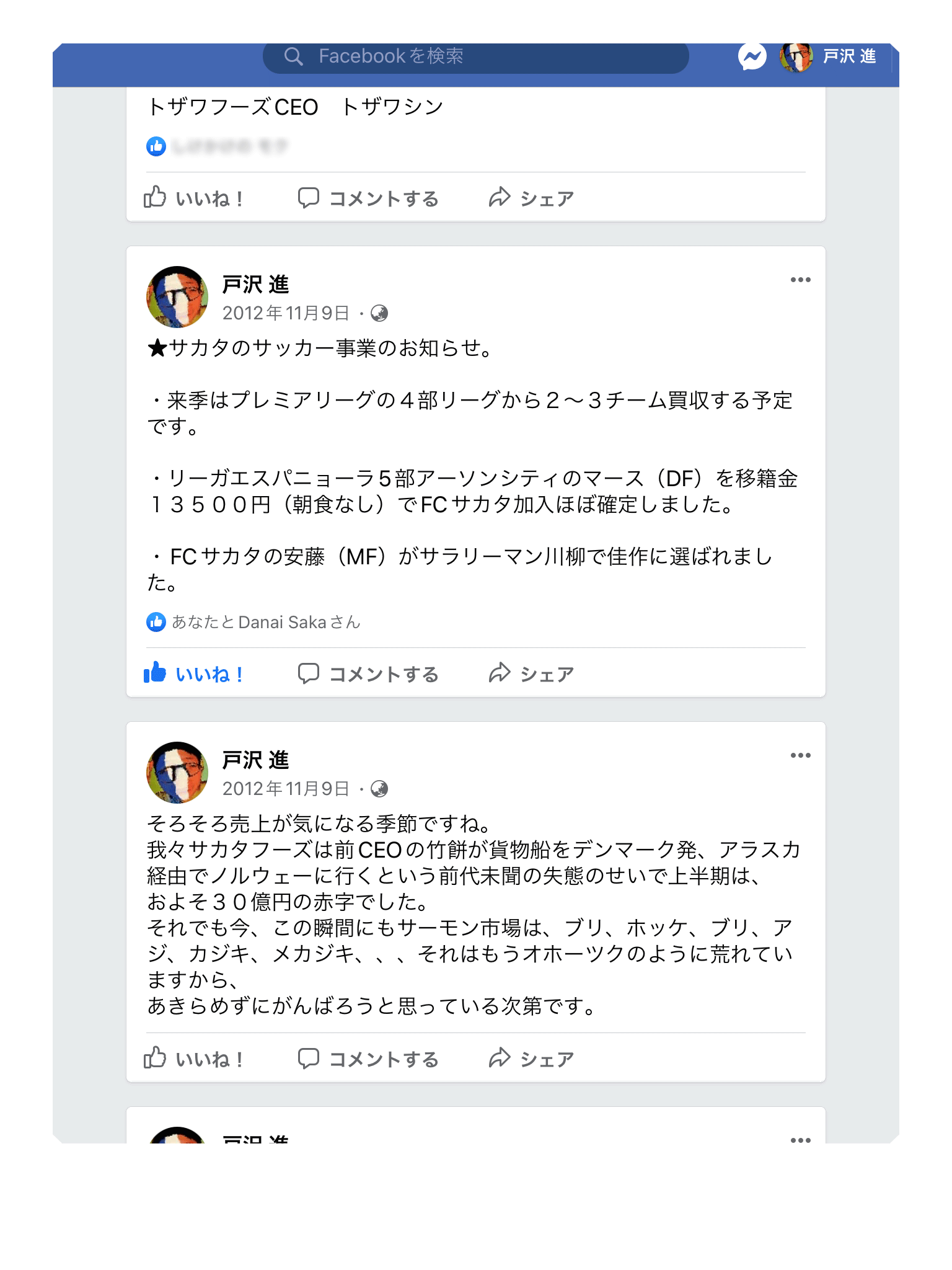Share the サッカー事業のお知らせ post

(x=531, y=674)
